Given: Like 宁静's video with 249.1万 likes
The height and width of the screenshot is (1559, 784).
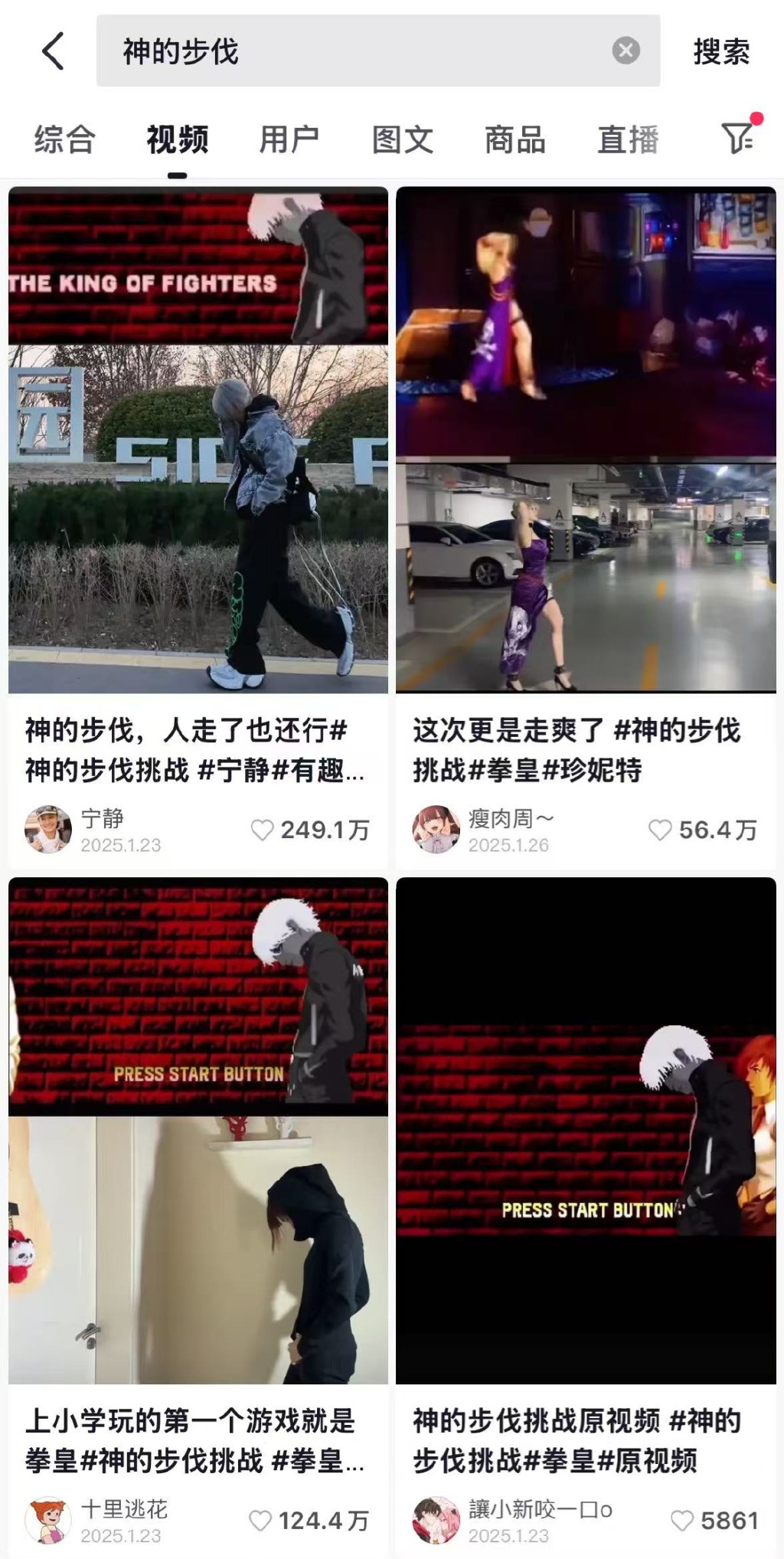Looking at the screenshot, I should 263,830.
